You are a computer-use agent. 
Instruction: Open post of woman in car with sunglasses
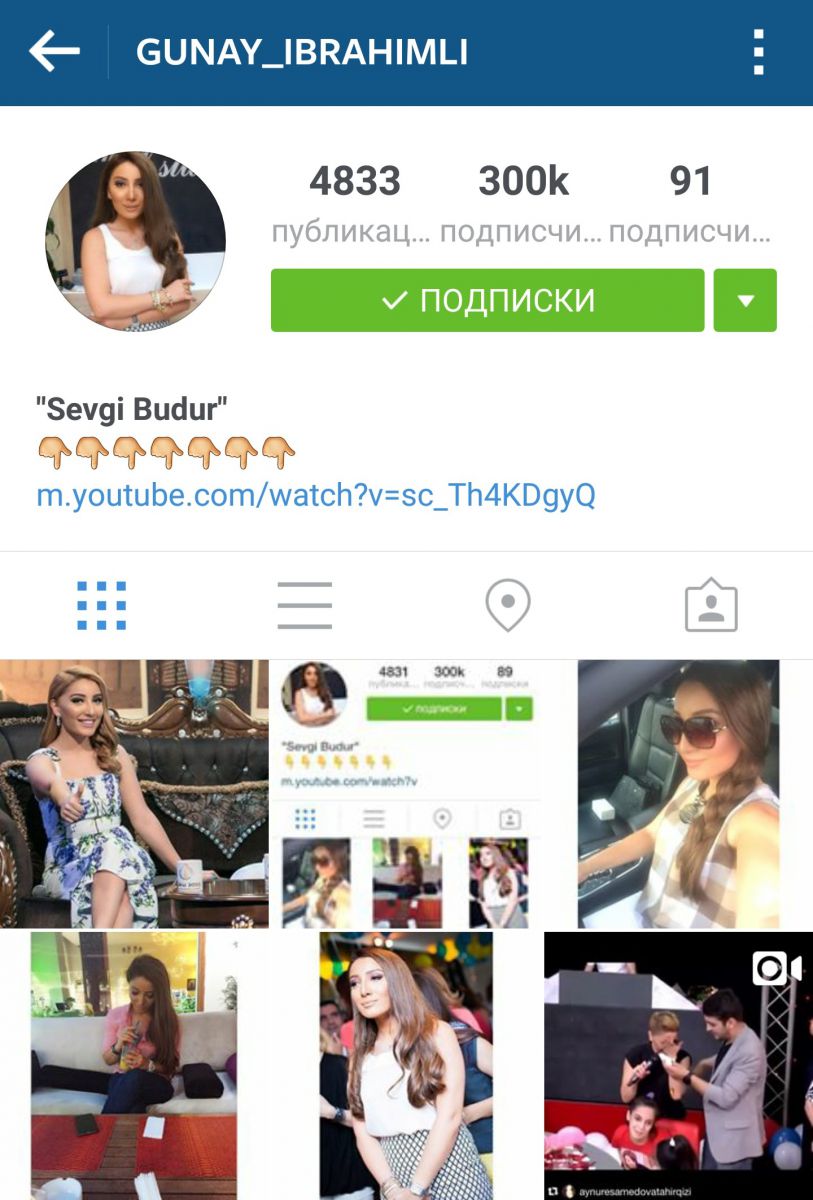(680, 794)
